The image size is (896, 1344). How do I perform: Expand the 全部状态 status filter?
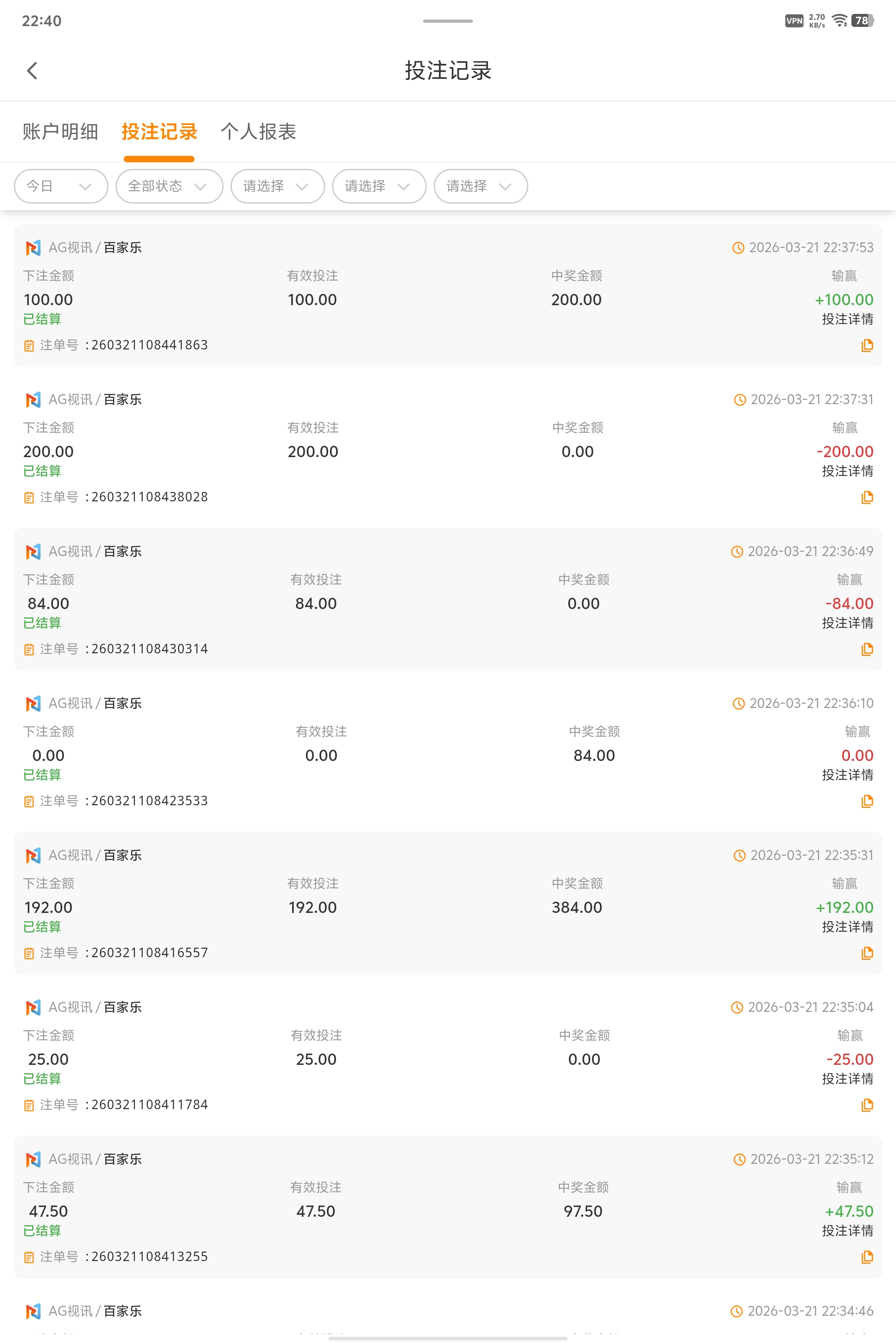(168, 186)
